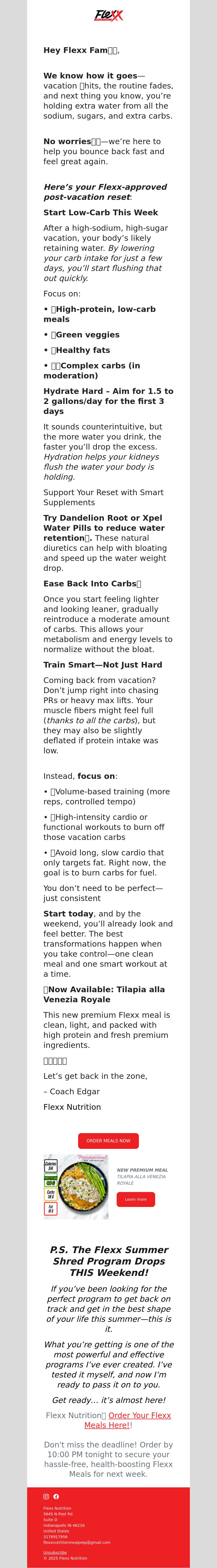Screen dimensions: 217x1568
Task: Tap Learn more about Tilapia alla Venezia Royale
Action: click(136, 1199)
